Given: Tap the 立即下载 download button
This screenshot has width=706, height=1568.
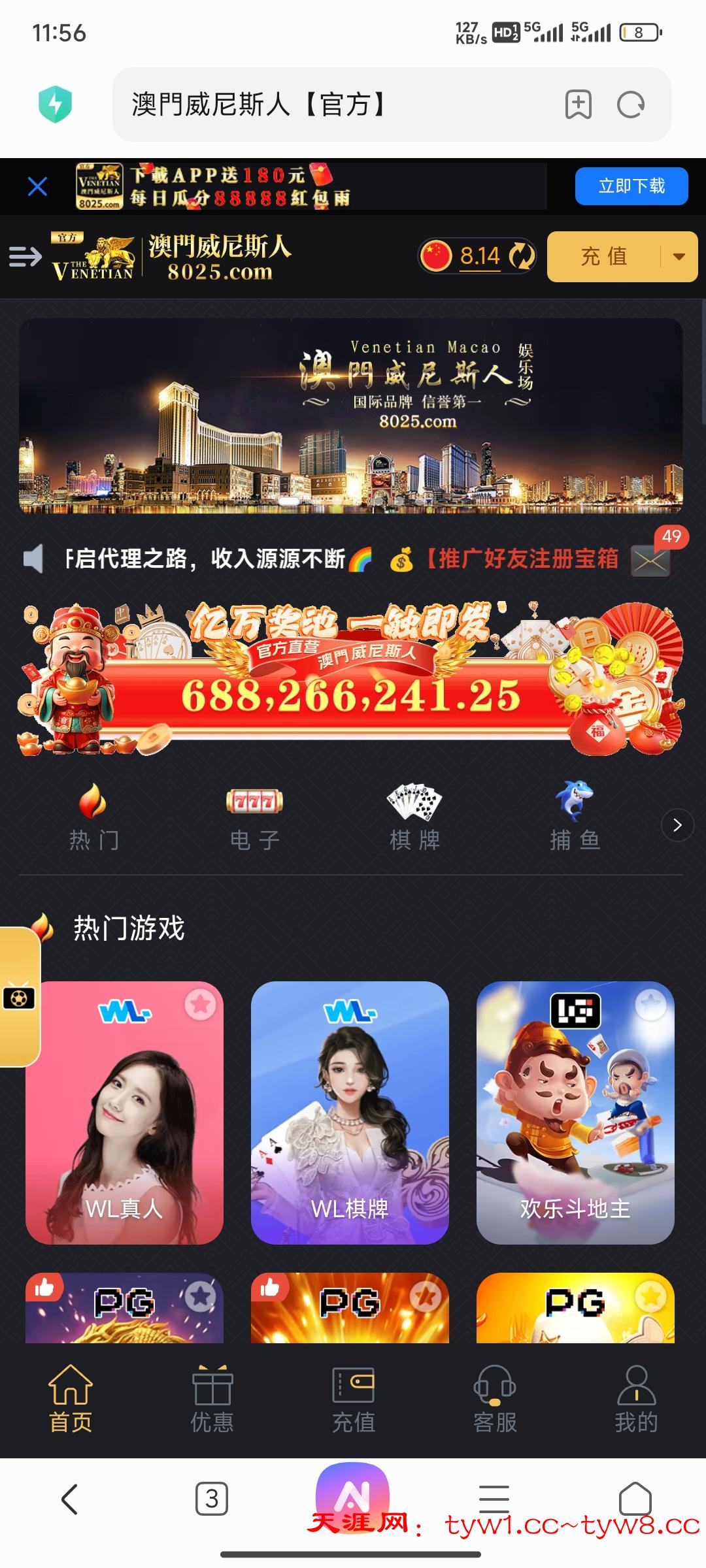Looking at the screenshot, I should coord(631,186).
